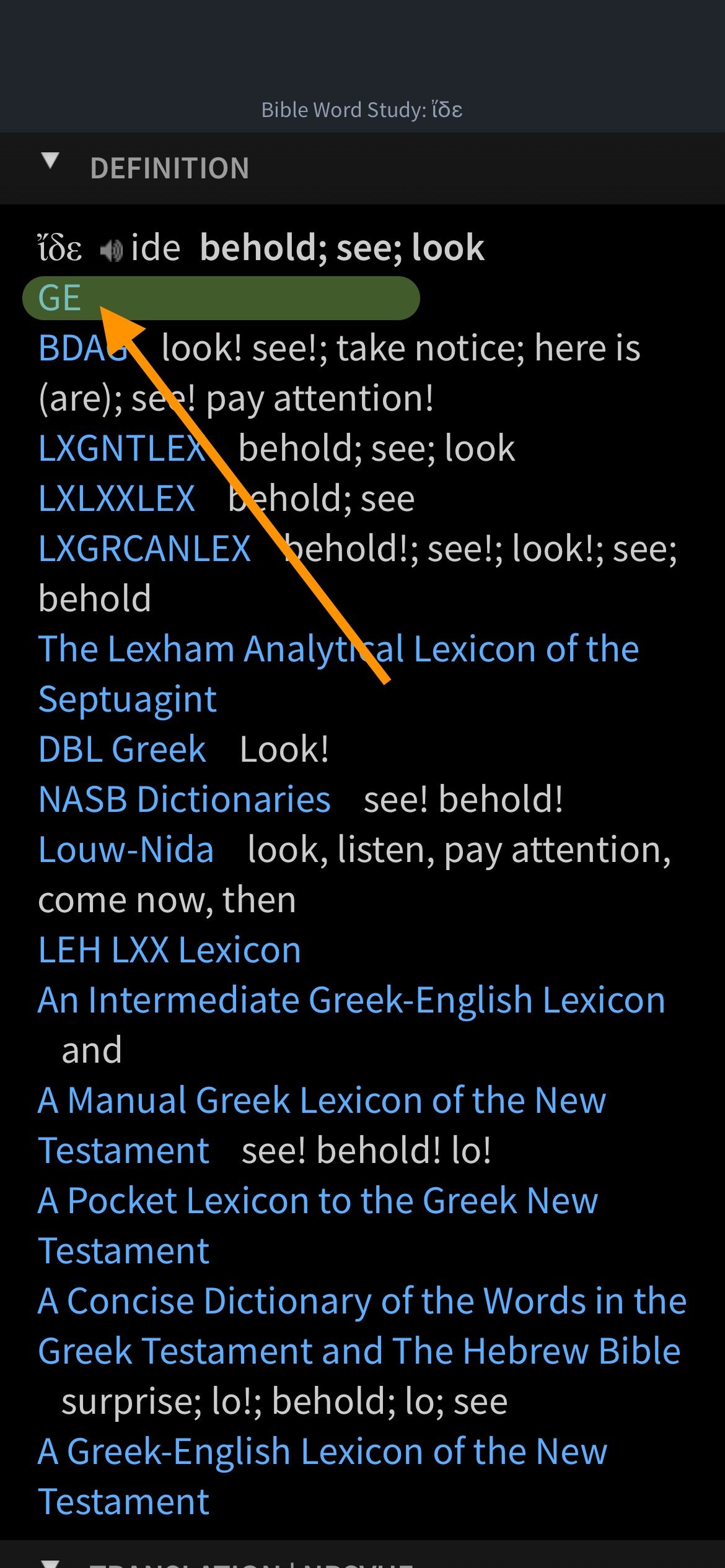Open A Pocket Lexicon to the Greek New Testament
725x1568 pixels.
pos(317,1201)
